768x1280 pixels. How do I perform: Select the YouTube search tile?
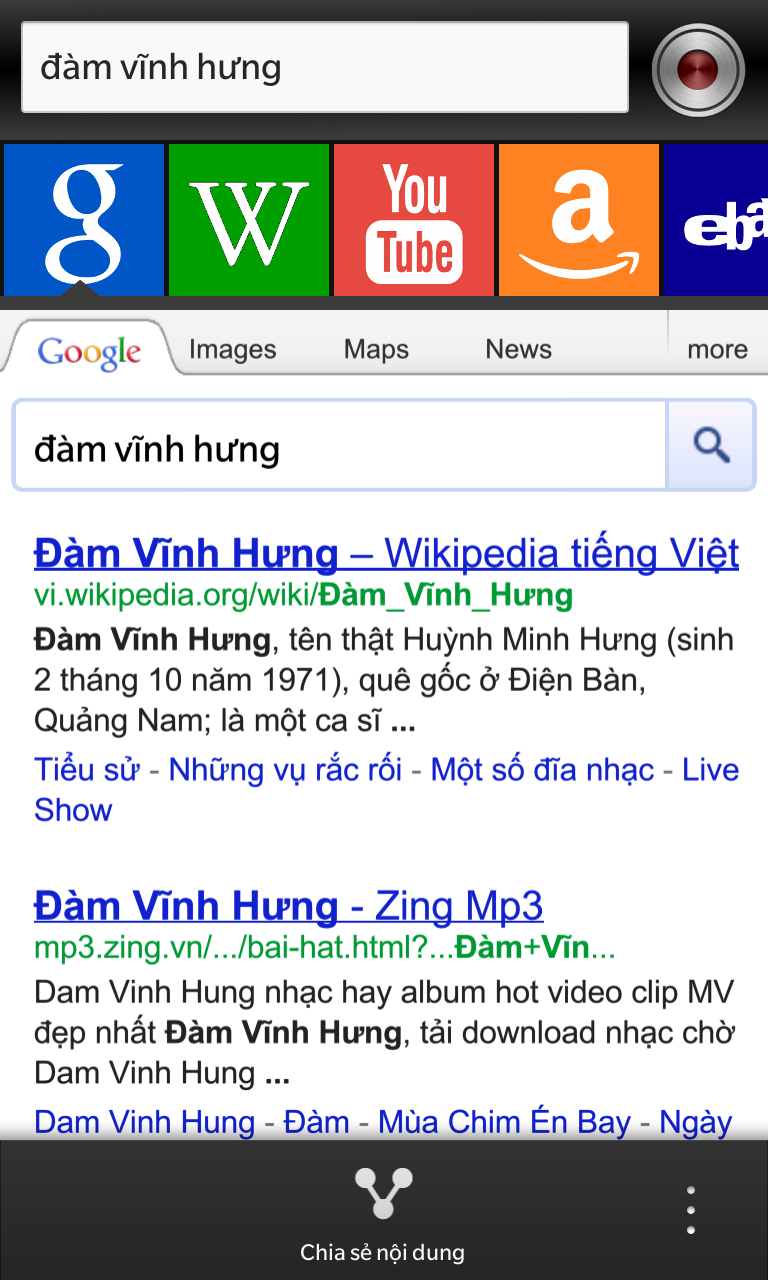pyautogui.click(x=414, y=220)
